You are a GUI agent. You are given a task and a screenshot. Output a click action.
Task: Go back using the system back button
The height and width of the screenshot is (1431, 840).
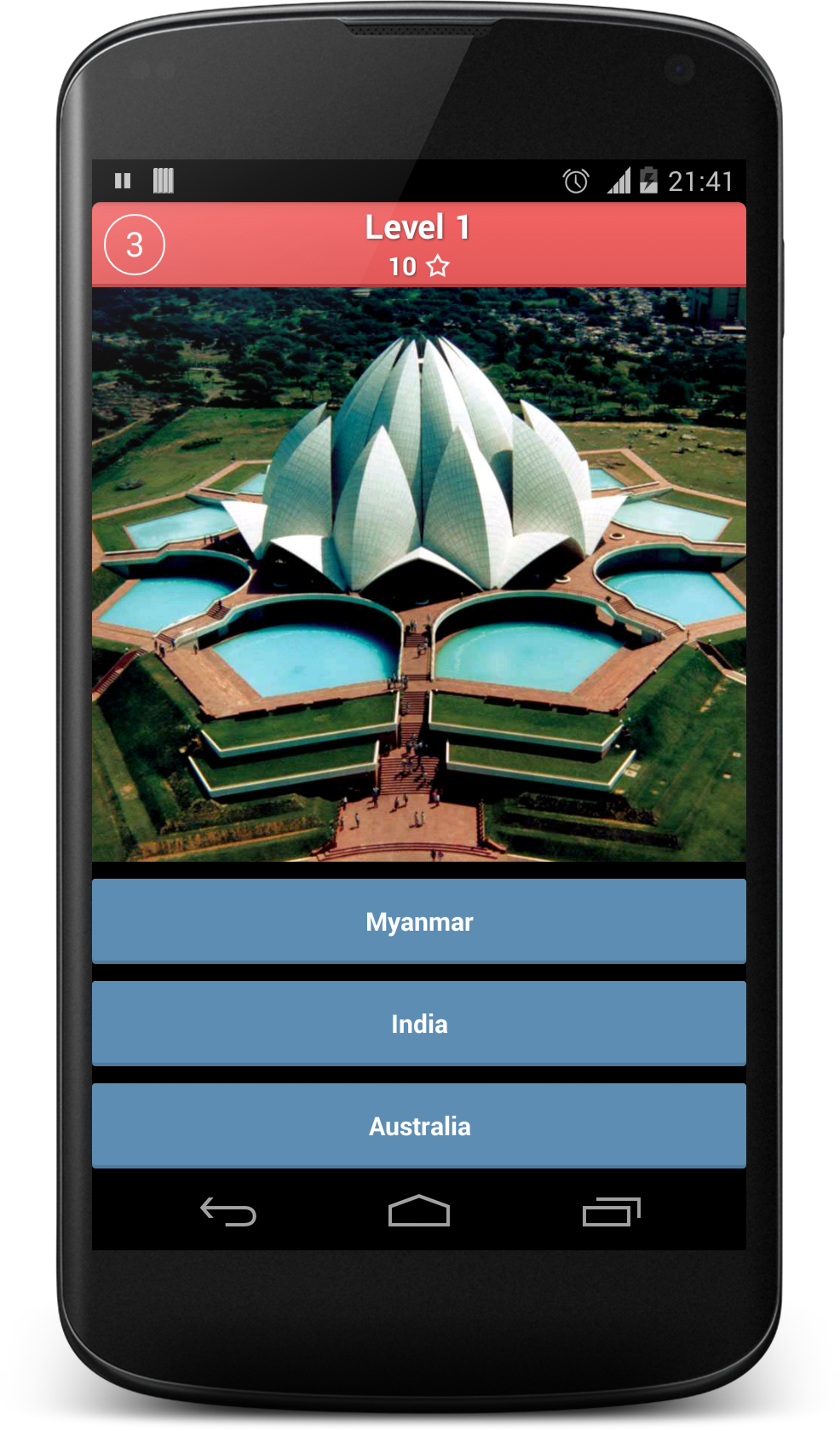pos(228,1211)
